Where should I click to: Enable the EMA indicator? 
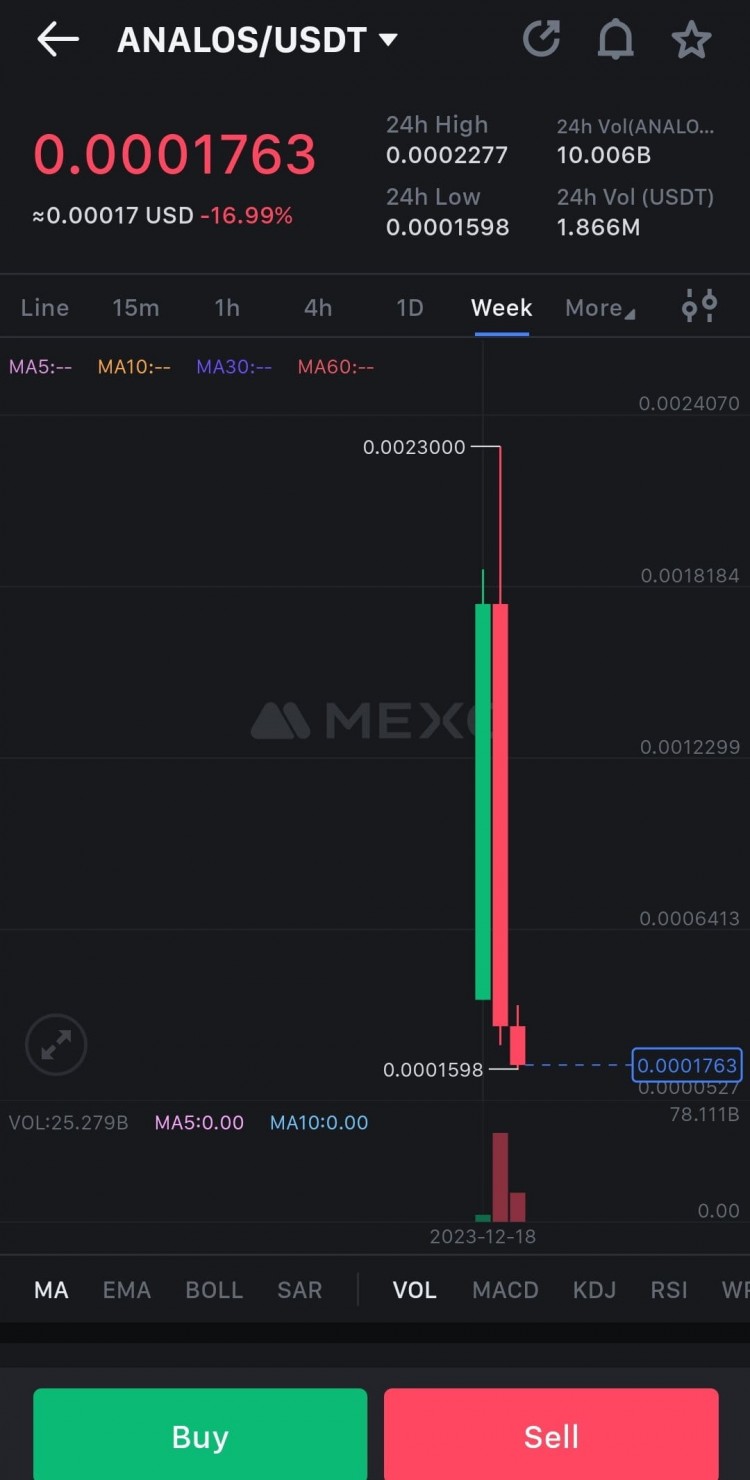127,1290
